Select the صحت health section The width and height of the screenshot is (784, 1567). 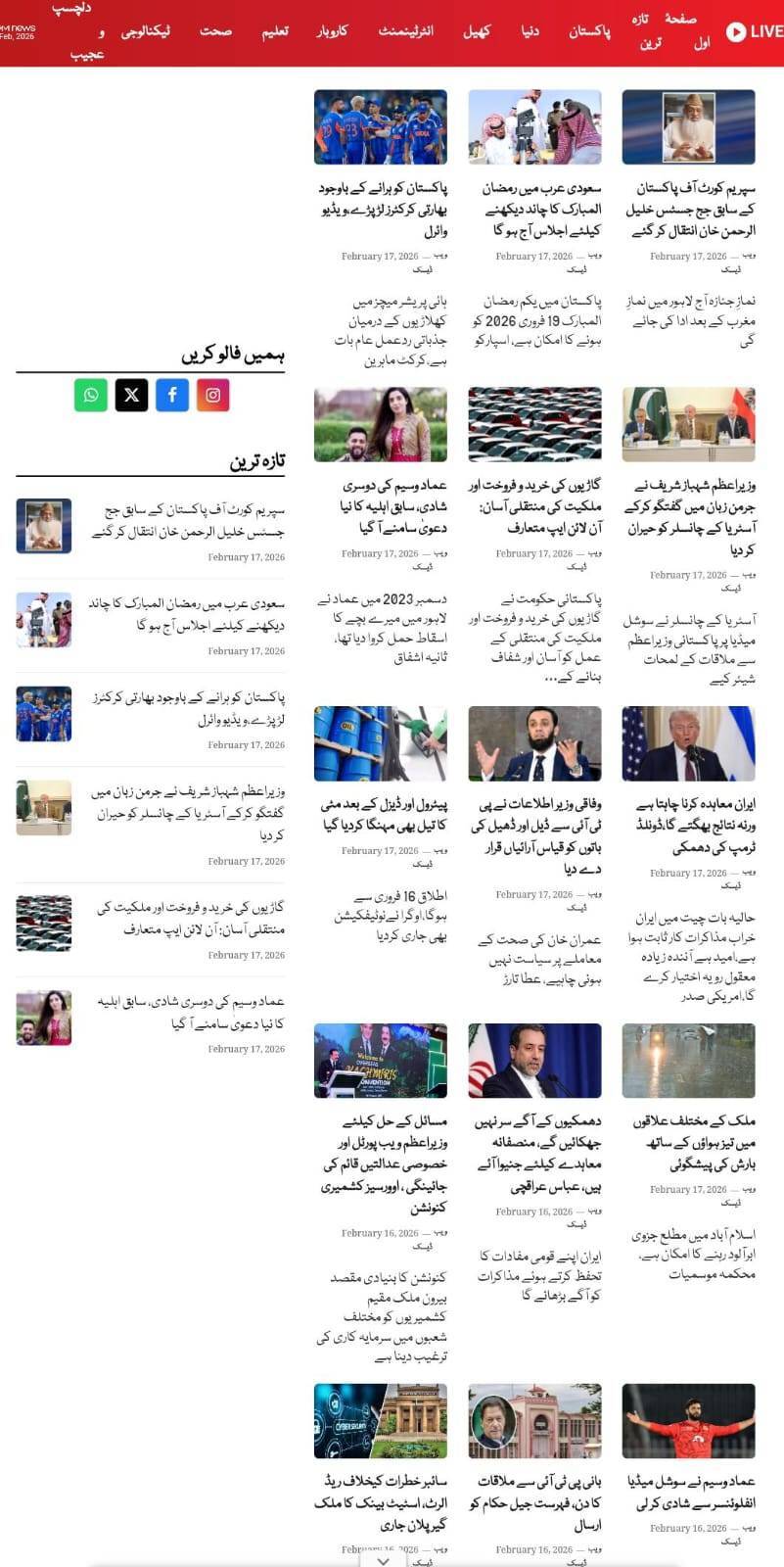tap(215, 31)
